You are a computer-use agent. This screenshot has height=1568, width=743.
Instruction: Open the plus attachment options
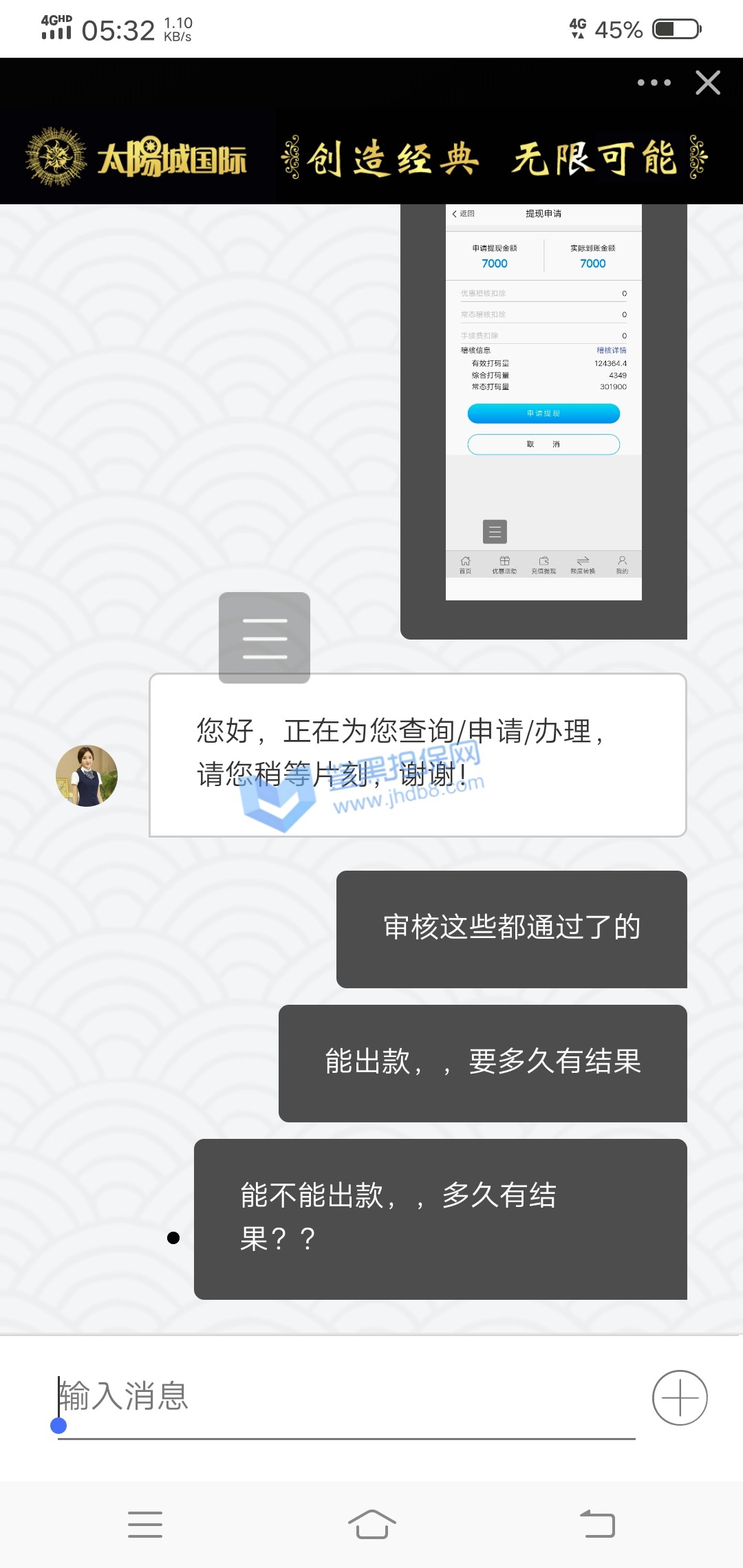click(680, 1397)
